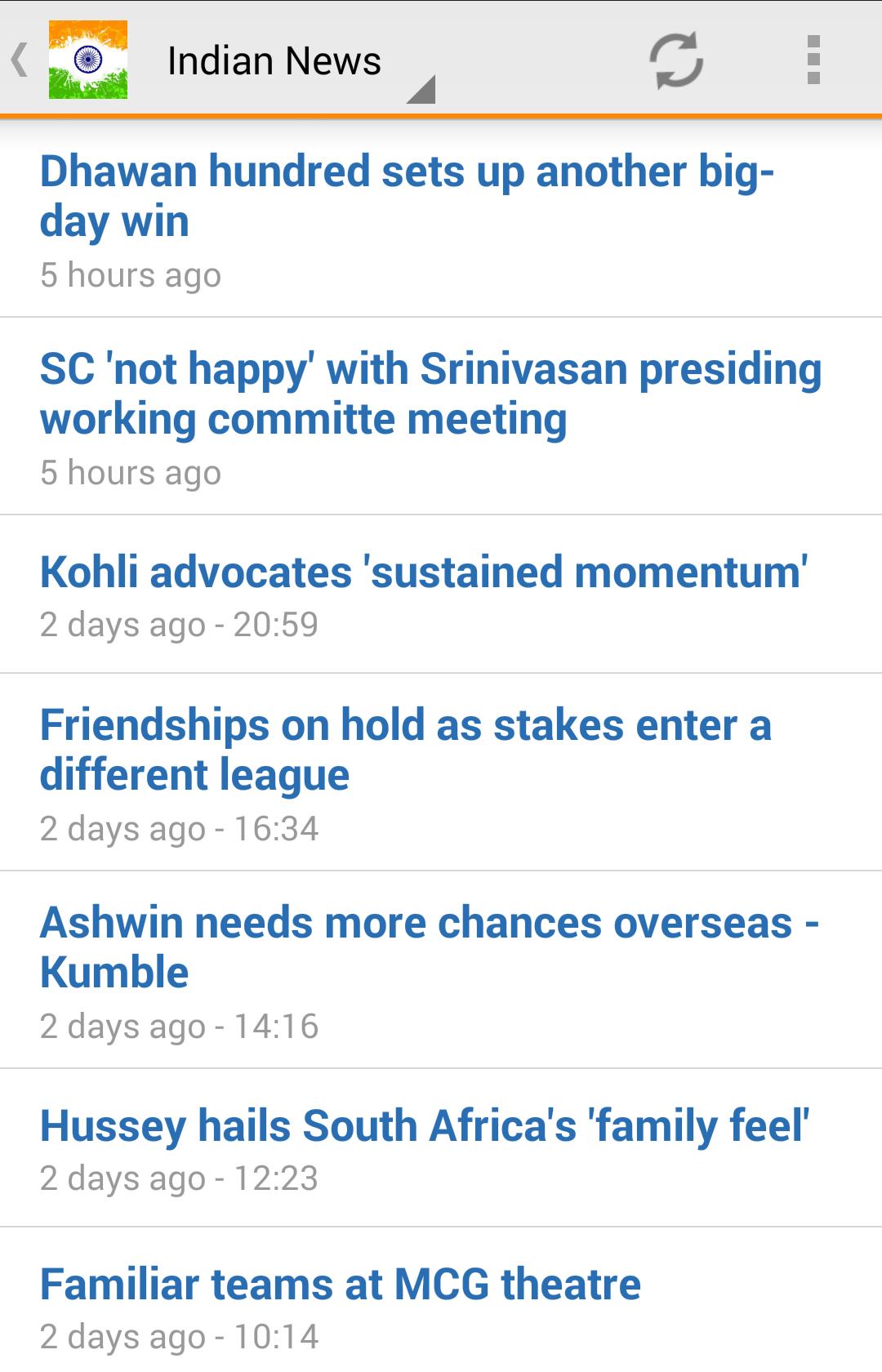Image resolution: width=882 pixels, height=1372 pixels.
Task: Tap the timestamp under the Kohli headline
Action: tap(180, 624)
